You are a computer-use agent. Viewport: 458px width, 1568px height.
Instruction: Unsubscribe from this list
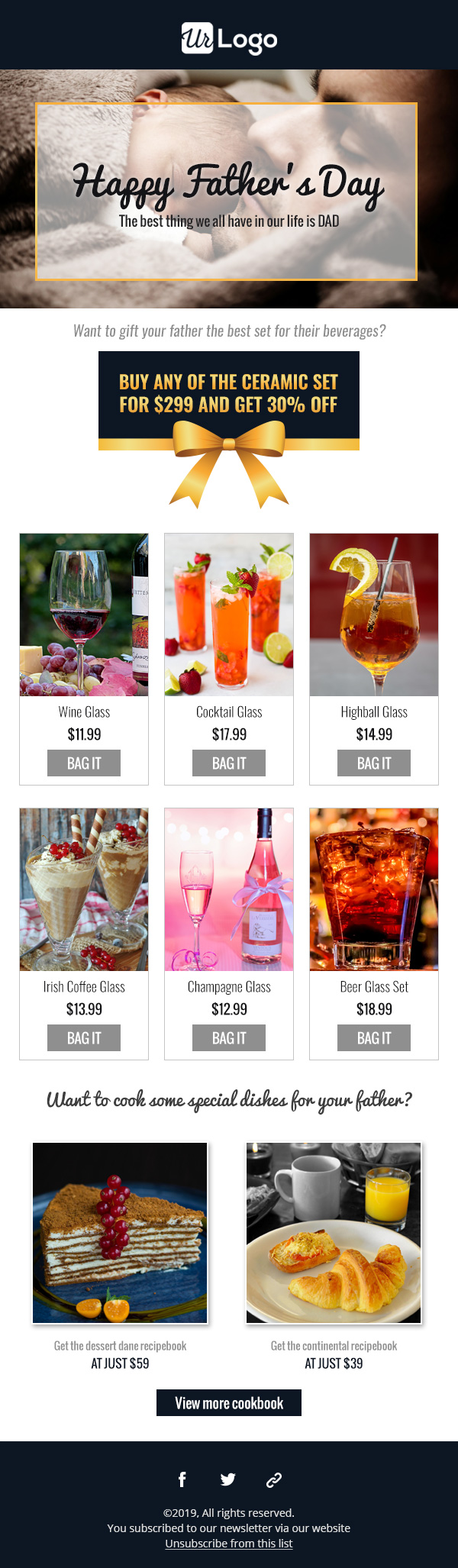tap(229, 1543)
